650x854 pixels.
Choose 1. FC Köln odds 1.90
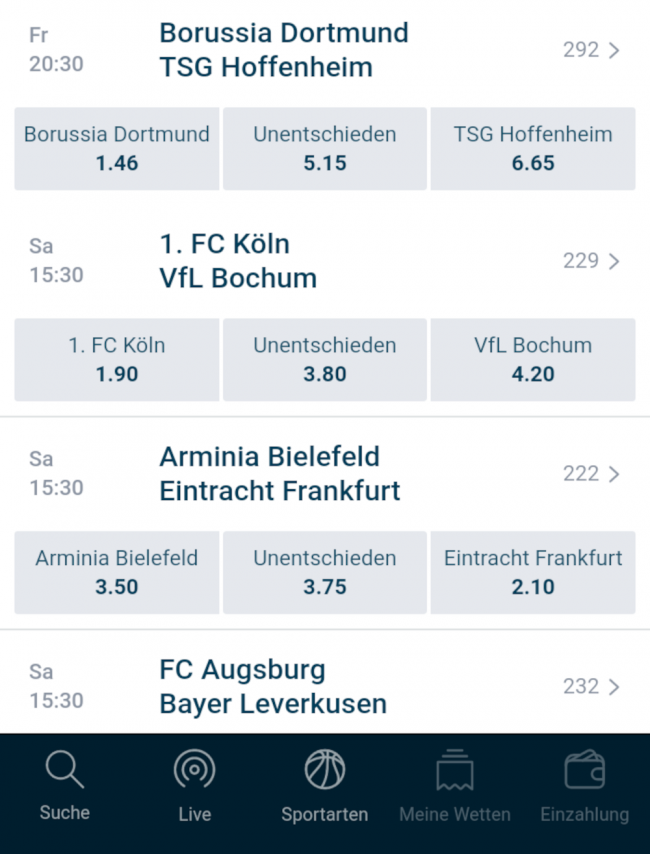click(x=117, y=359)
